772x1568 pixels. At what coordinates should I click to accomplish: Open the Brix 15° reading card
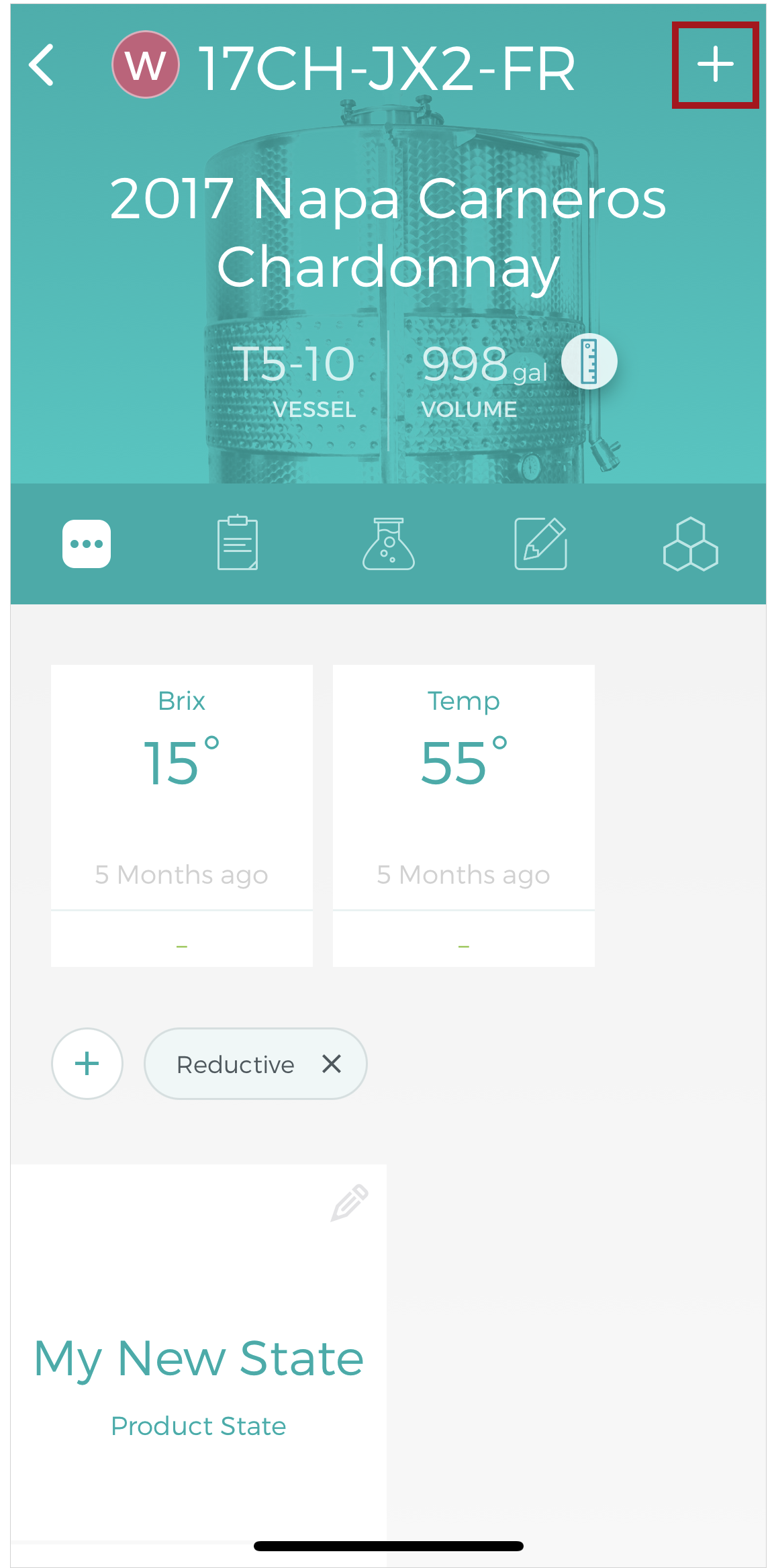[182, 786]
